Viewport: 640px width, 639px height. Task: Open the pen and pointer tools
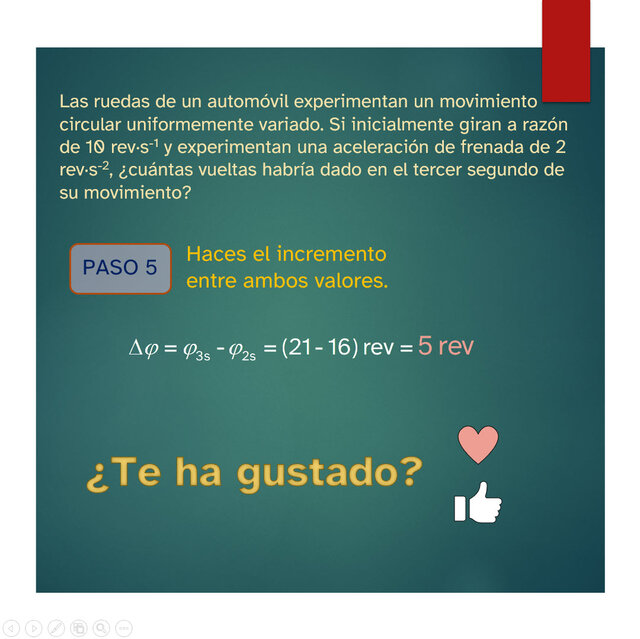tap(56, 628)
